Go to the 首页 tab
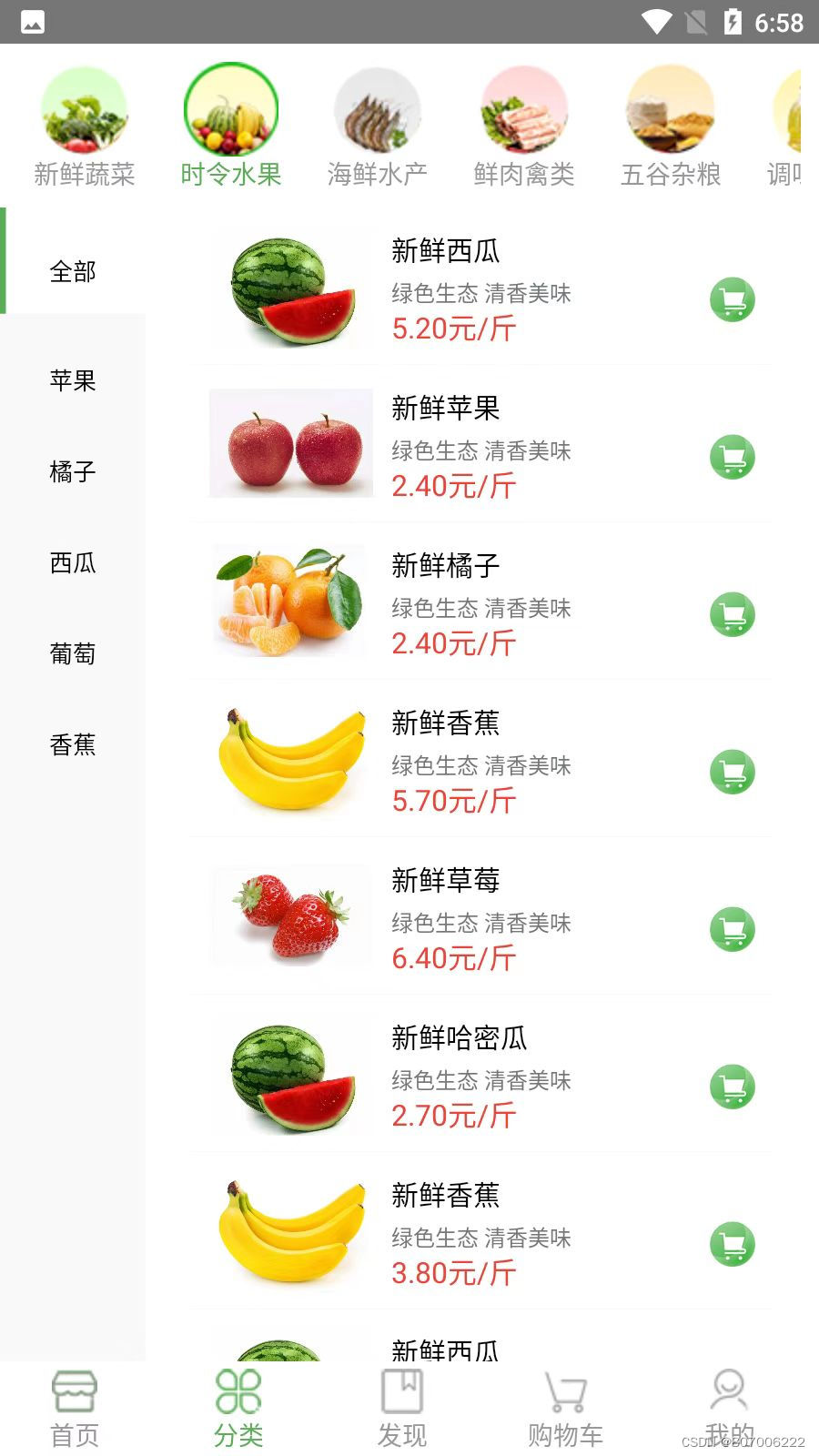 tap(75, 1409)
